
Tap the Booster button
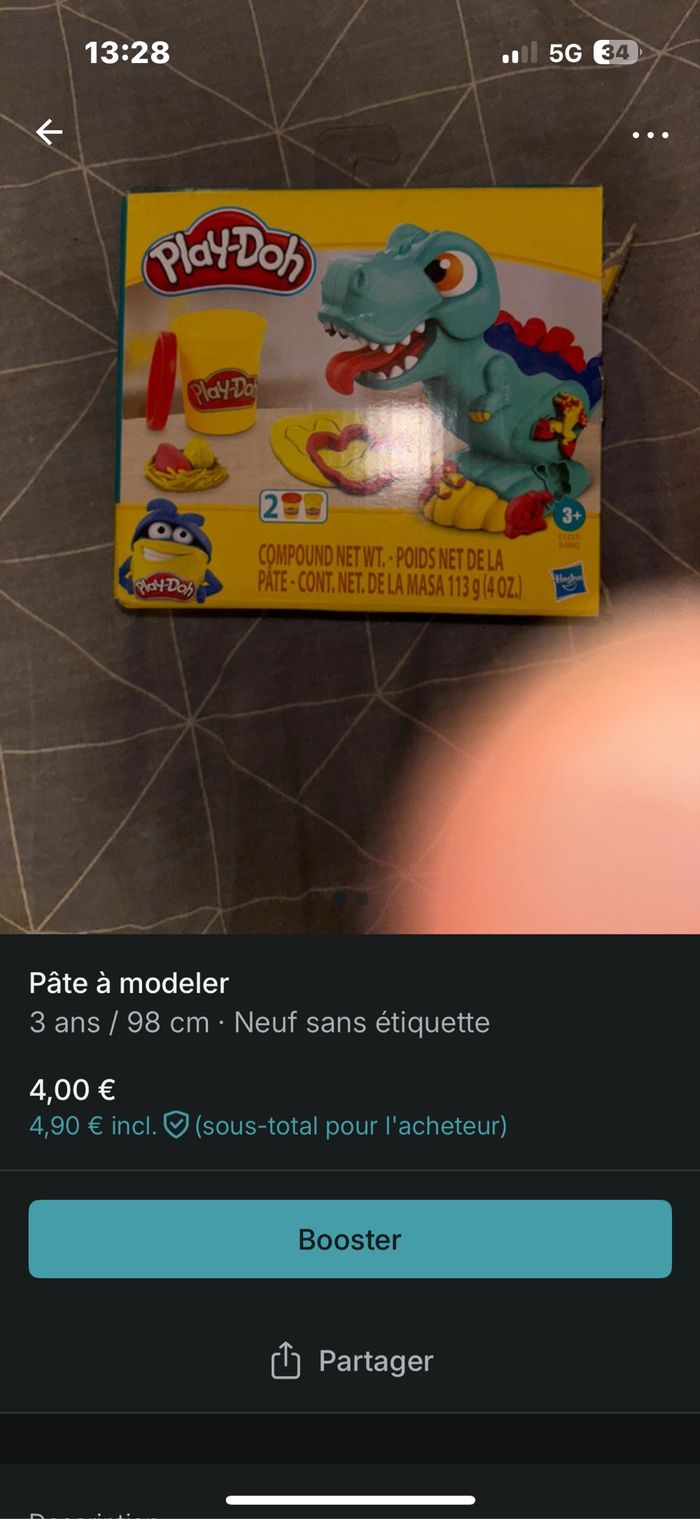tap(350, 1239)
